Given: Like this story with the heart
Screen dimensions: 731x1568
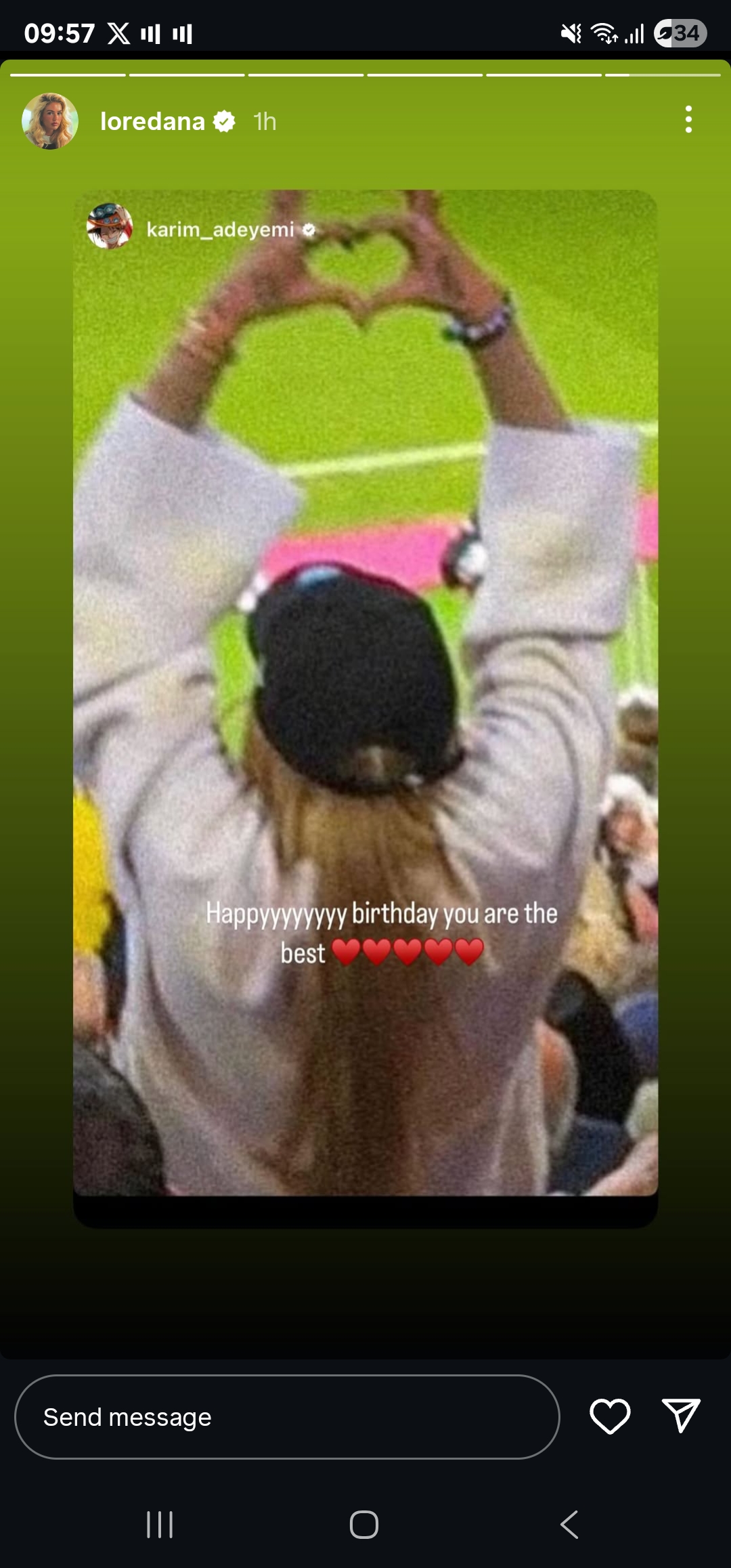Looking at the screenshot, I should (x=610, y=1416).
